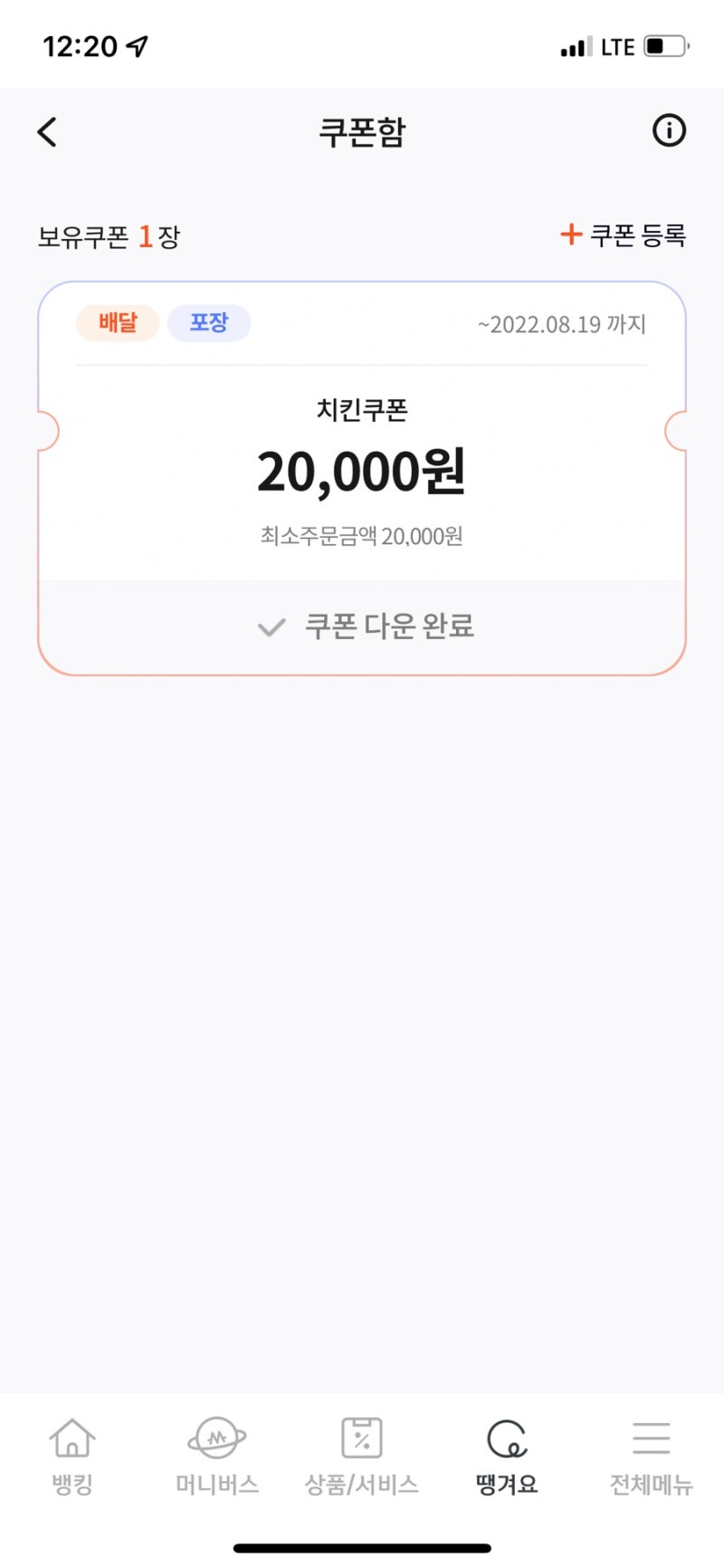Viewport: 724px width, 1568px height.
Task: Open 전체메뉴 in the bottom bar
Action: (652, 1456)
